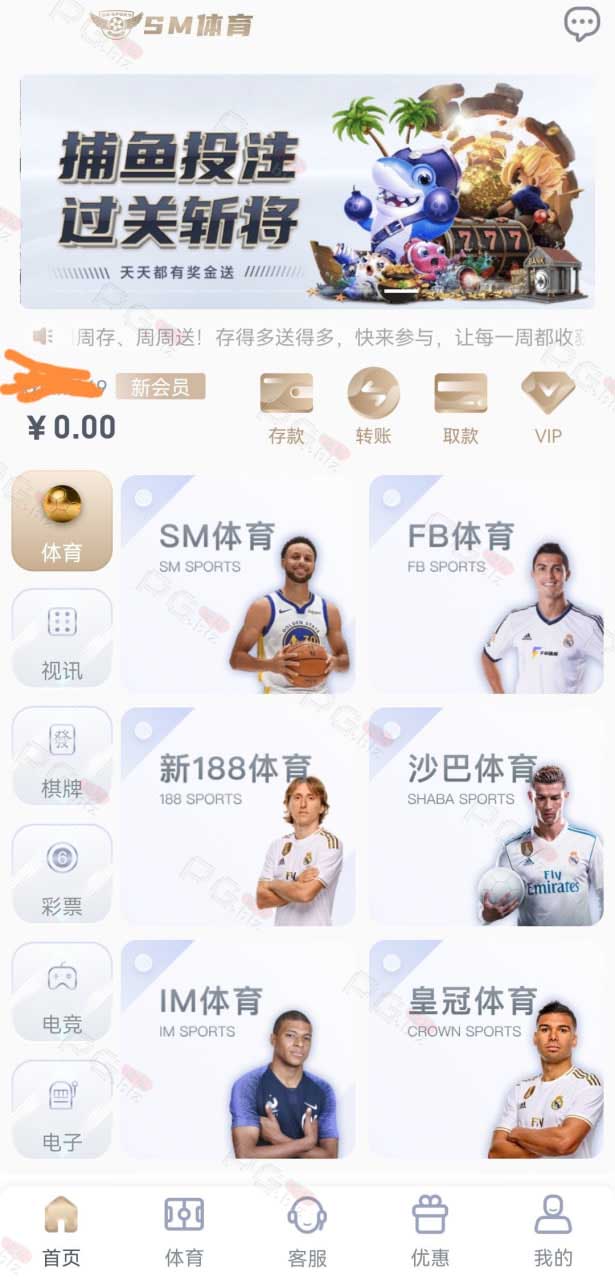Open the 沙巴体育 card

[487, 817]
